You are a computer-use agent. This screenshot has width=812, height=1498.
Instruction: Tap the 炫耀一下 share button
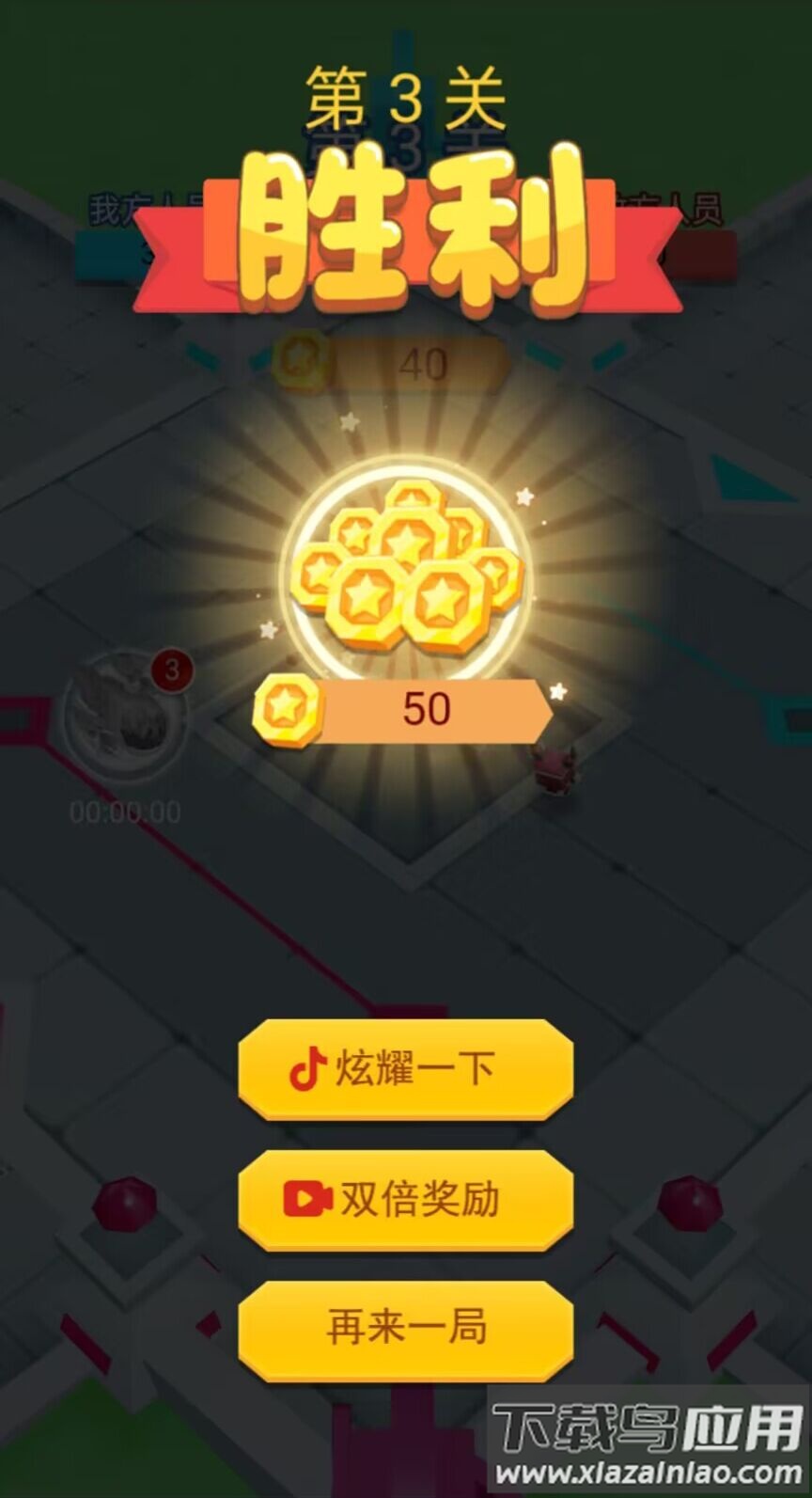pyautogui.click(x=406, y=1068)
